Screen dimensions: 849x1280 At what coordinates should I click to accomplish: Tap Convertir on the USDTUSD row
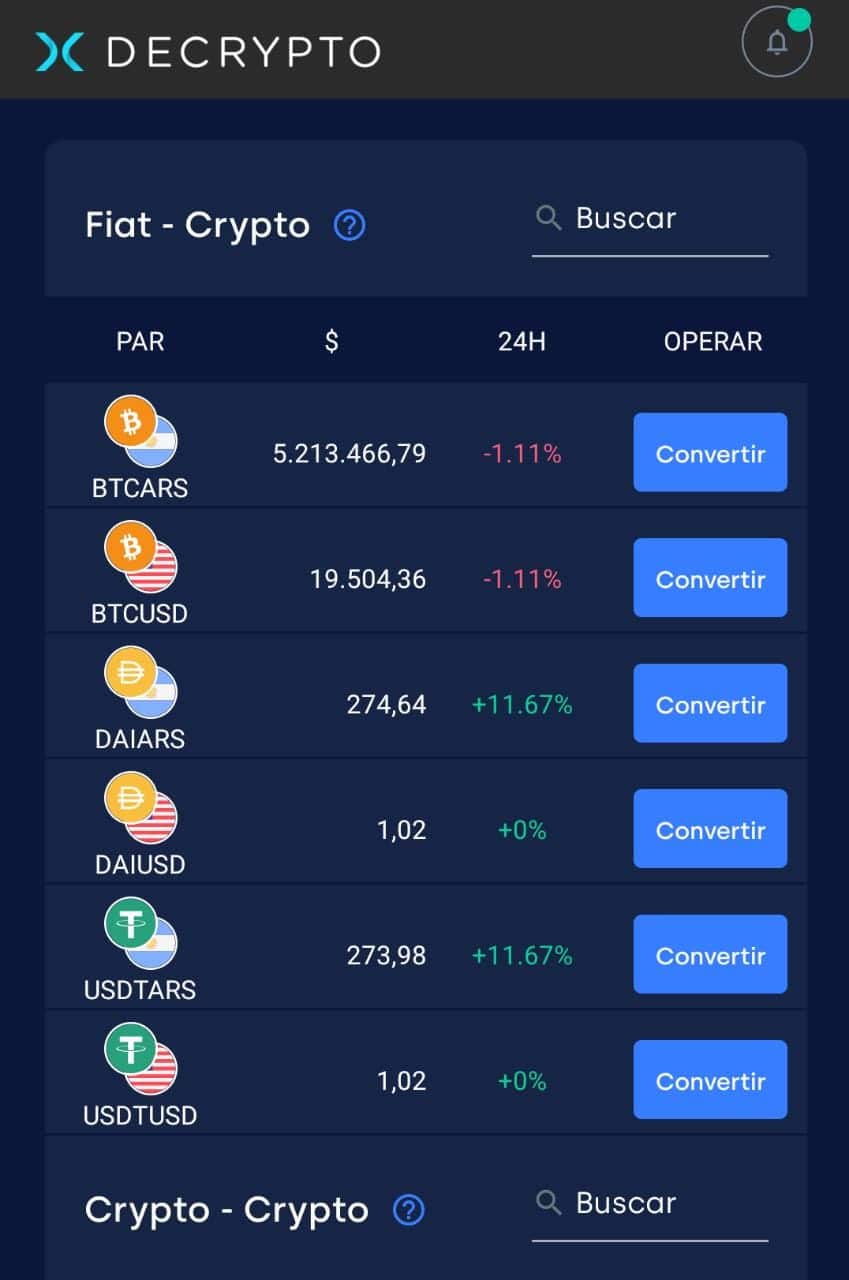[710, 1080]
